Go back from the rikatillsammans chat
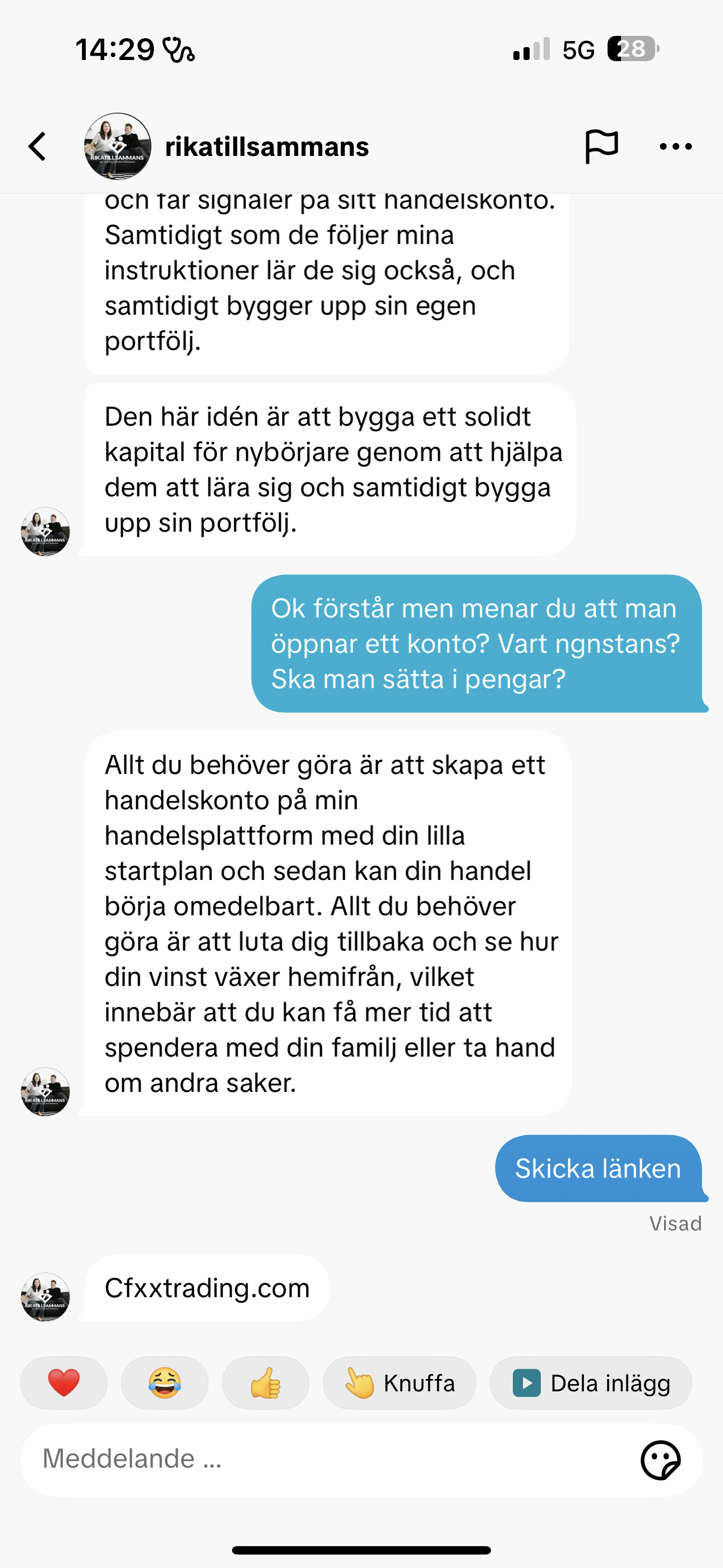723x1568 pixels. coord(37,147)
